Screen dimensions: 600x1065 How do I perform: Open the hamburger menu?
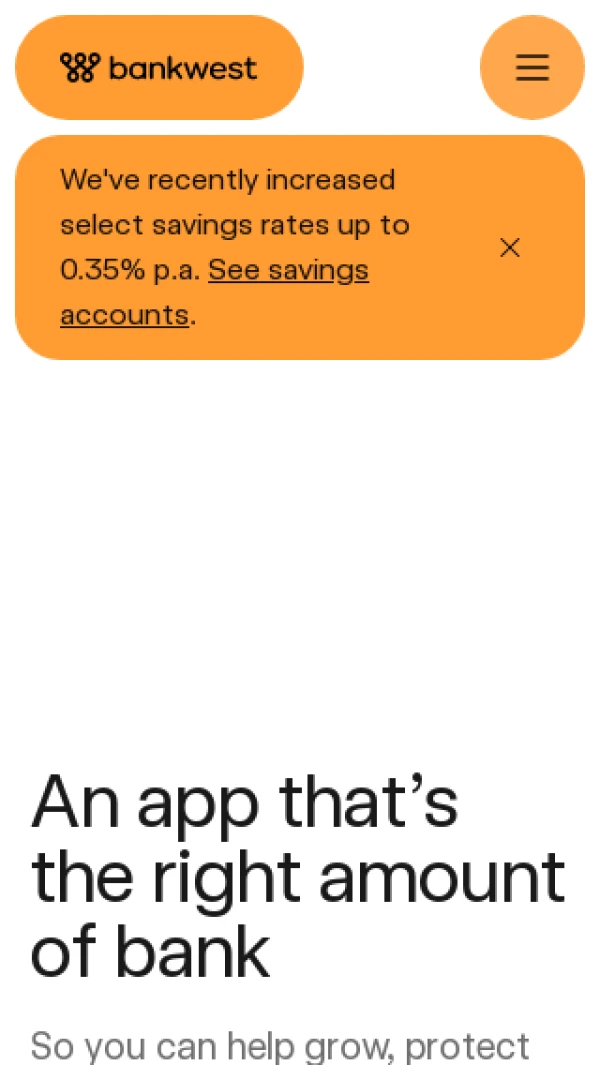(x=532, y=68)
